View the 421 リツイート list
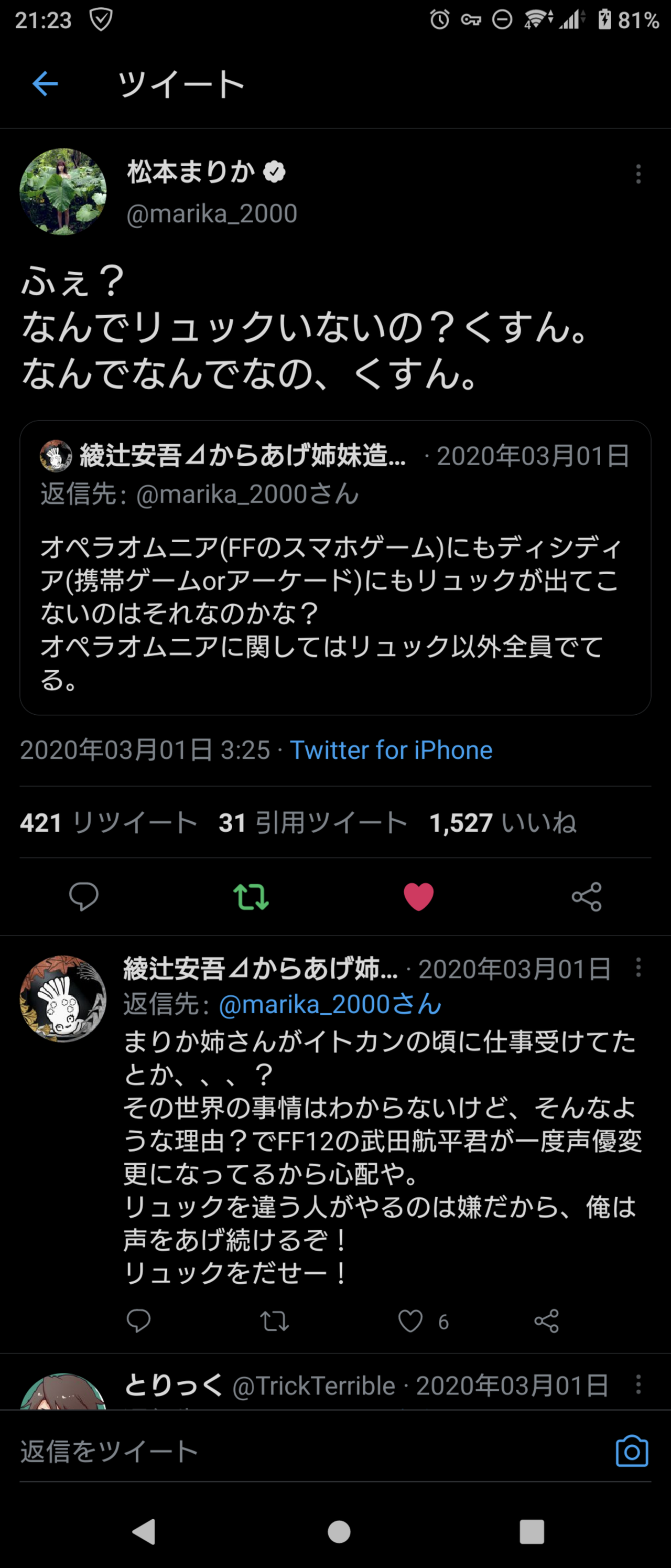Viewport: 671px width, 1568px height. (109, 822)
